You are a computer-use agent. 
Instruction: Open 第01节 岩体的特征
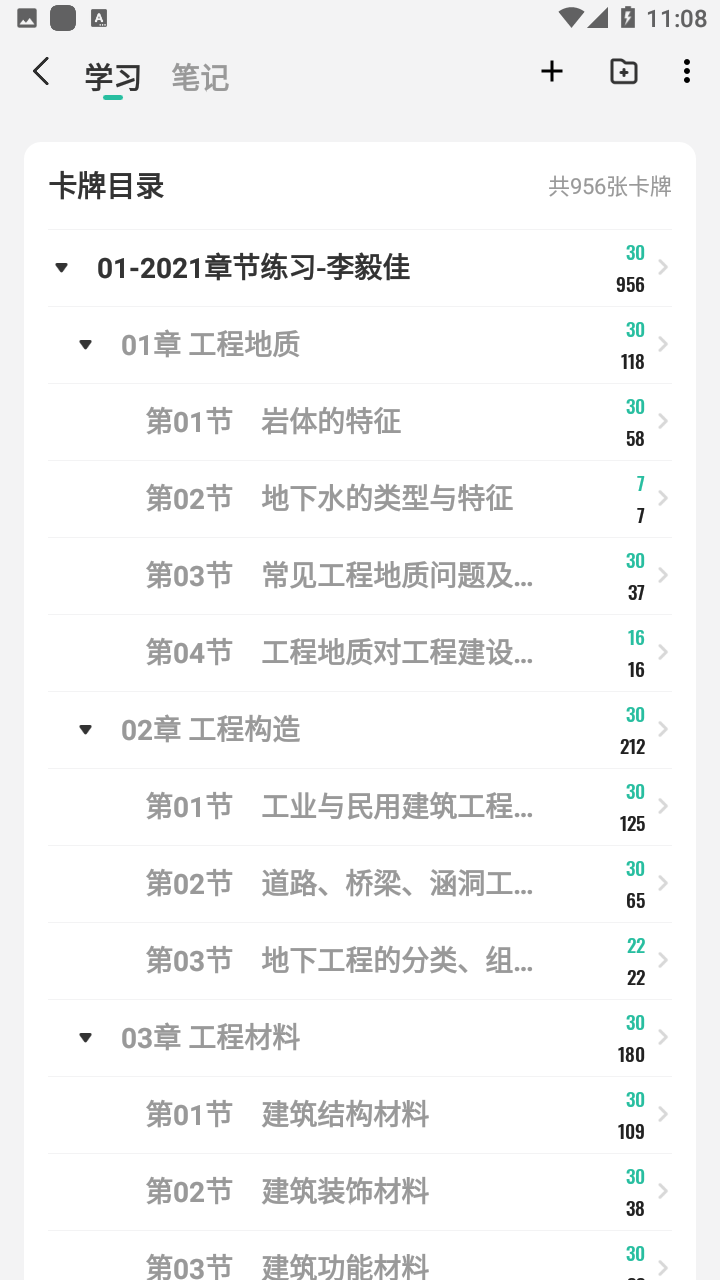(360, 422)
